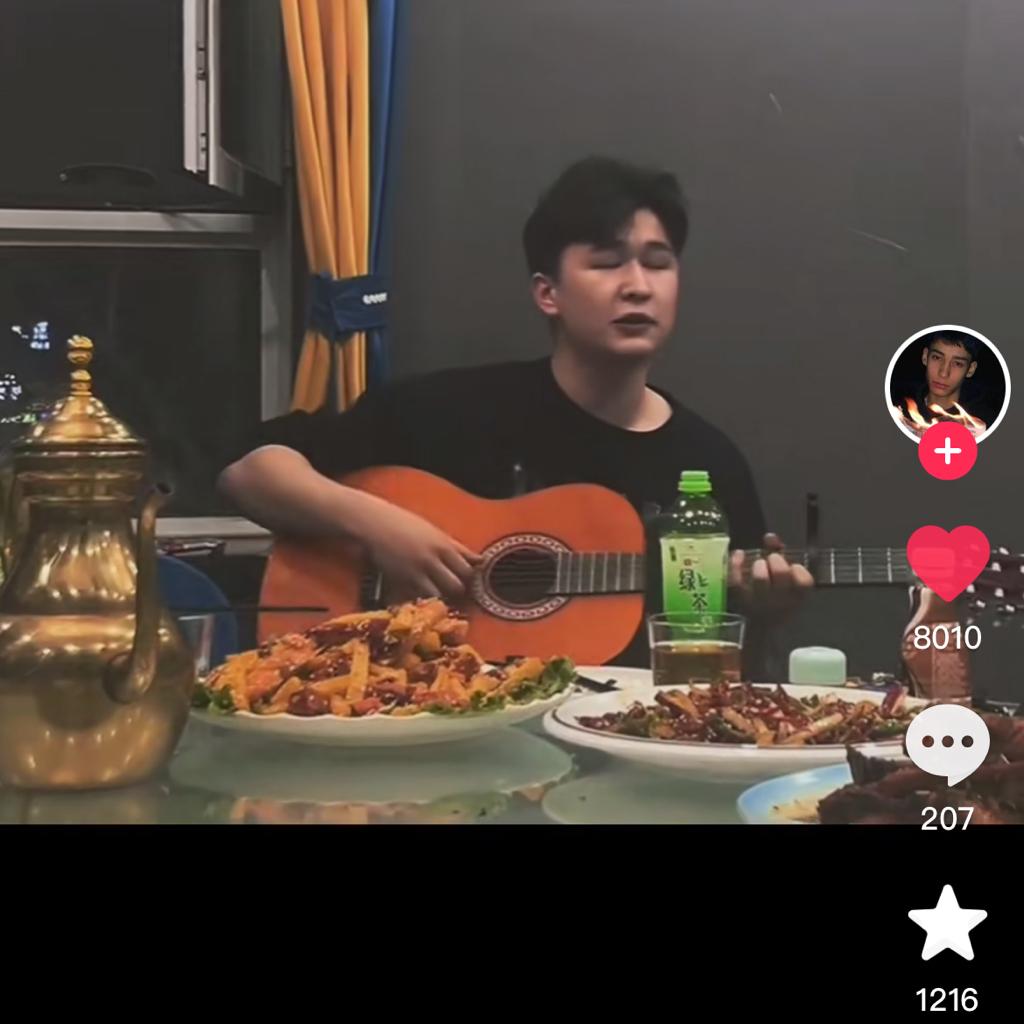This screenshot has height=1024, width=1024.
Task: Follow the creator with the plus button
Action: point(947,451)
